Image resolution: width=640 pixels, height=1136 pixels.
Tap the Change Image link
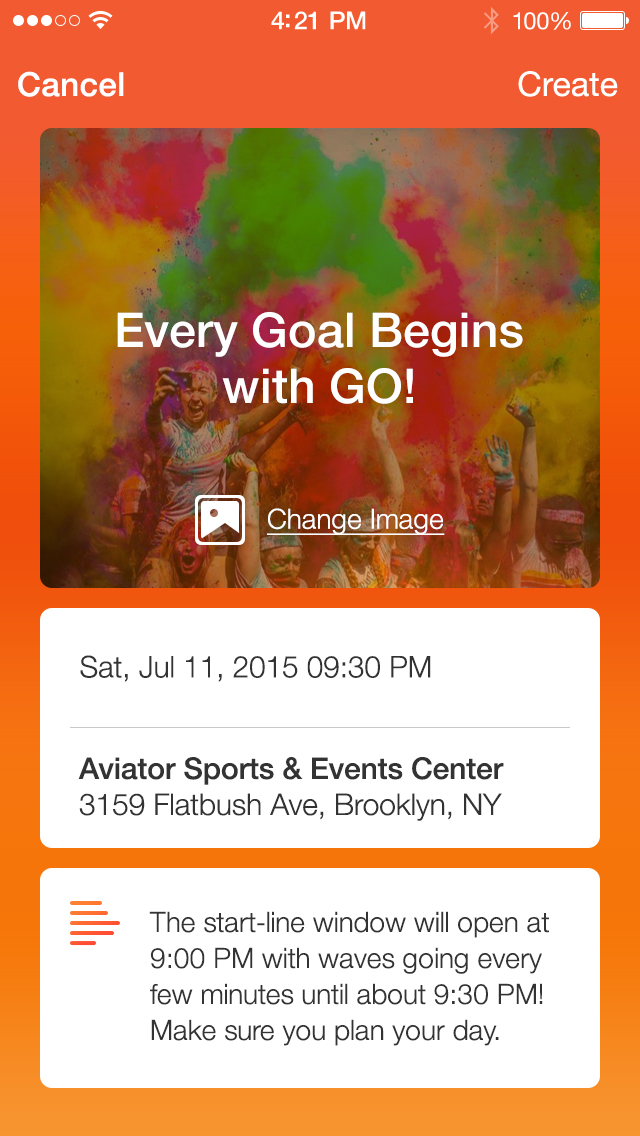(x=355, y=520)
